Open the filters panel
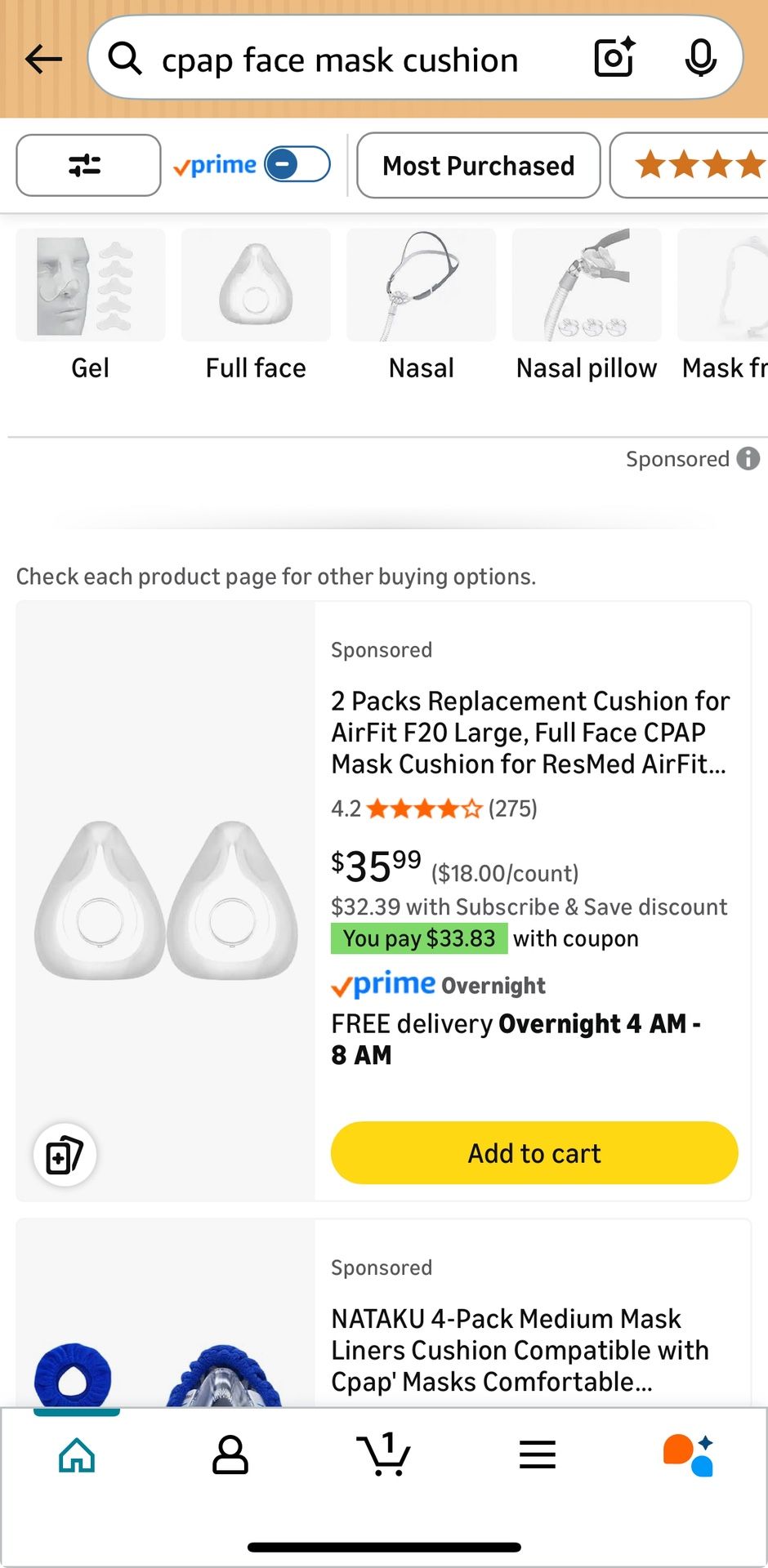The height and width of the screenshot is (1568, 768). tap(87, 165)
